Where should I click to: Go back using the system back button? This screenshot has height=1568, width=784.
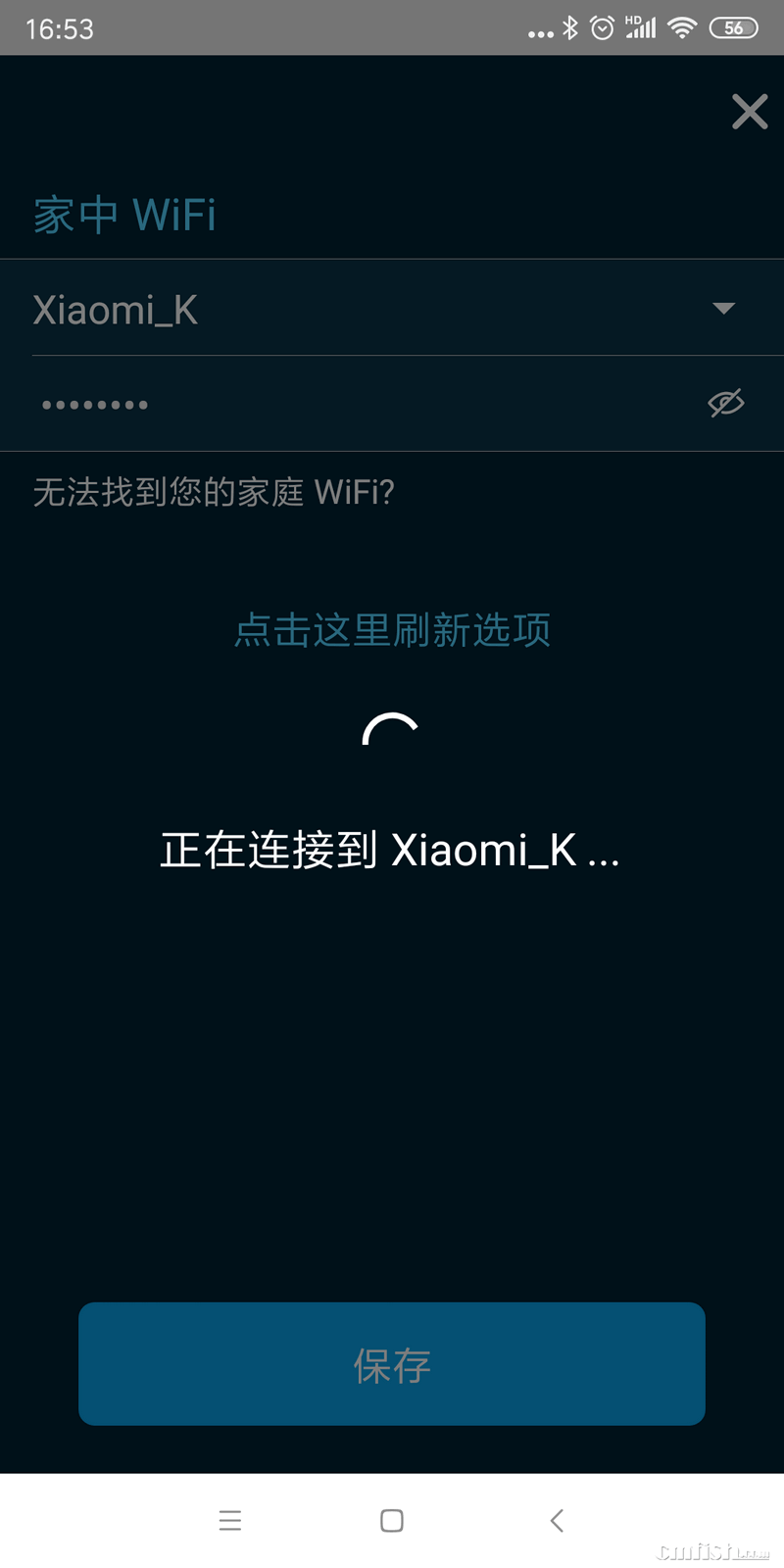557,1520
